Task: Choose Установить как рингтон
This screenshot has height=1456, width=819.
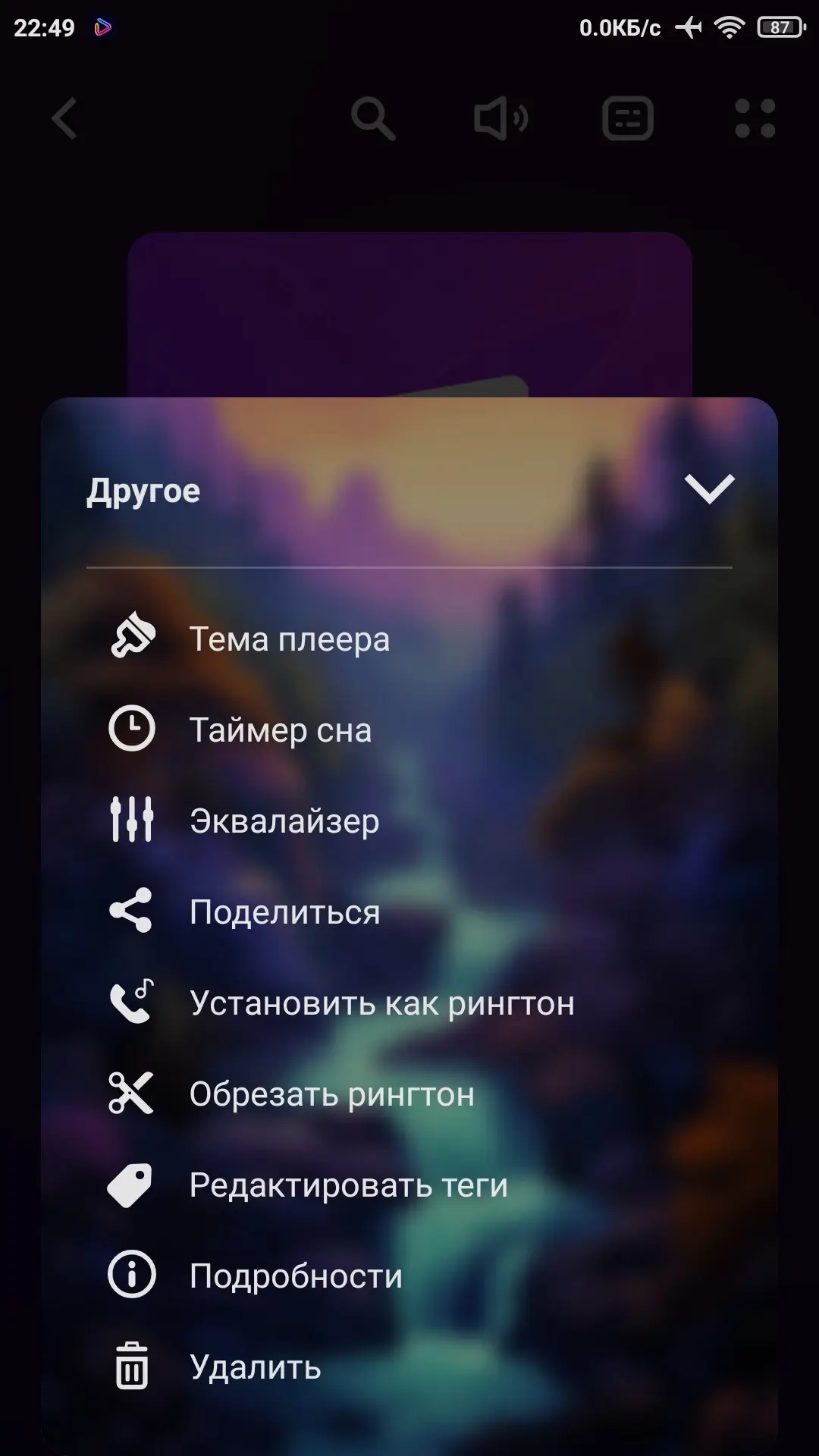Action: point(381,1003)
